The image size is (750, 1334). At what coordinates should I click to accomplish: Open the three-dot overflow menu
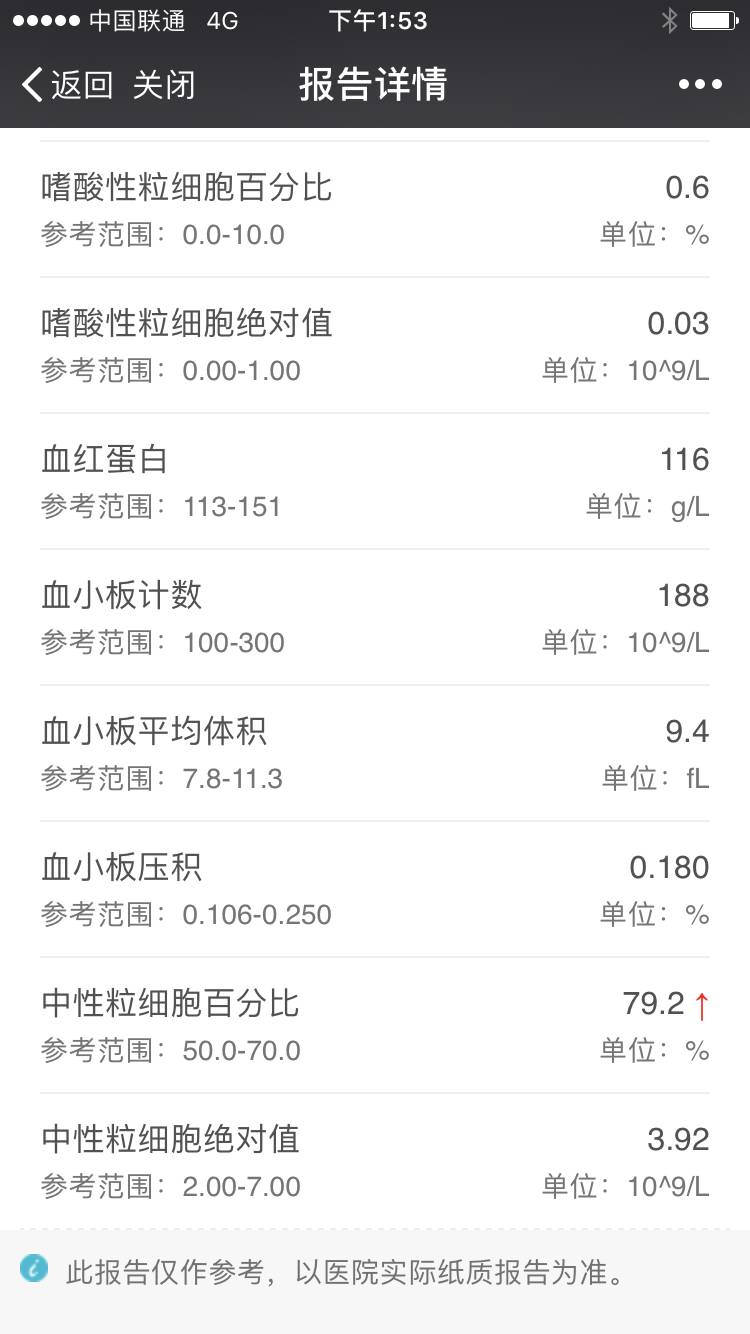click(699, 85)
